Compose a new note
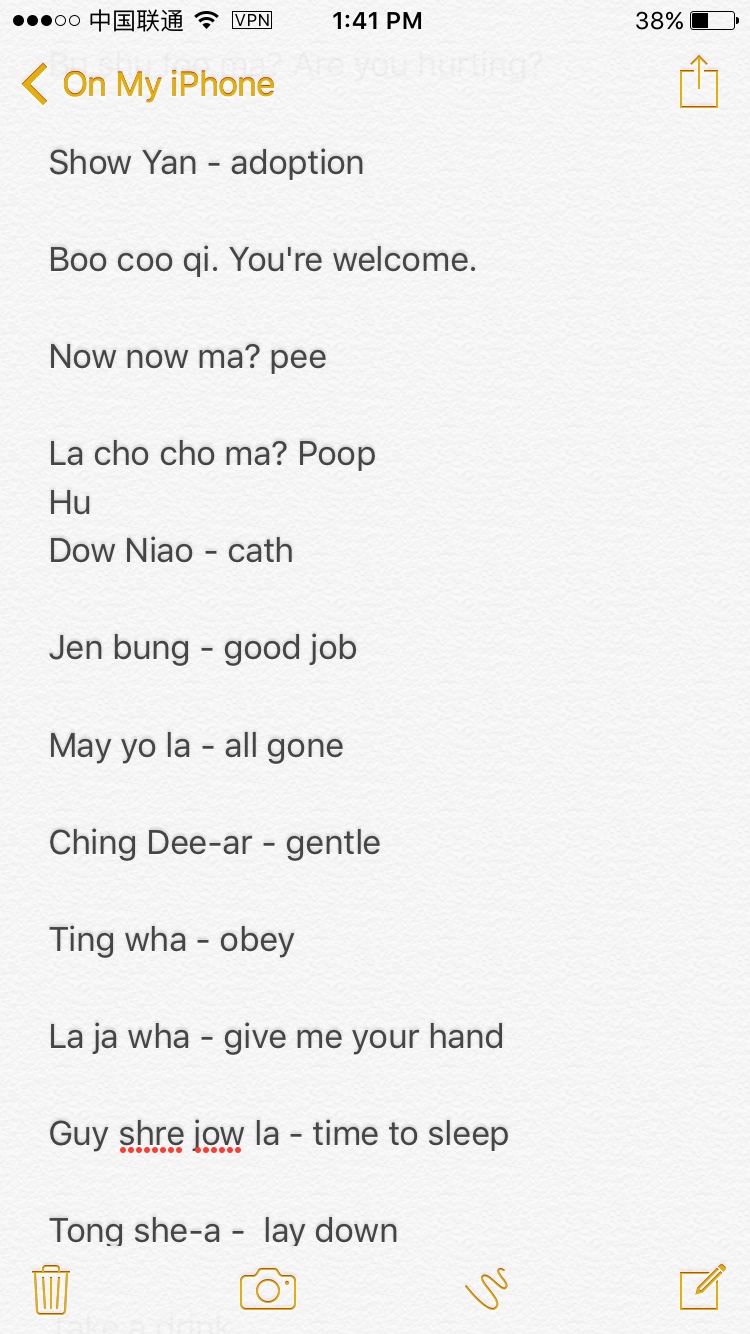Screen dimensions: 750x1334 [x=702, y=1287]
